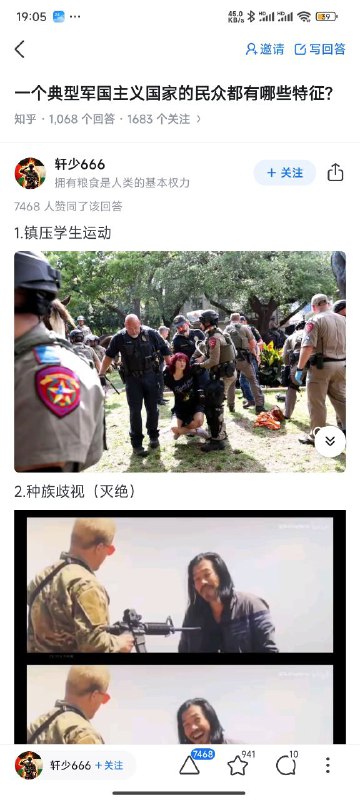Tap 邀请 to invite someone to answer
The width and height of the screenshot is (360, 800).
tap(265, 49)
